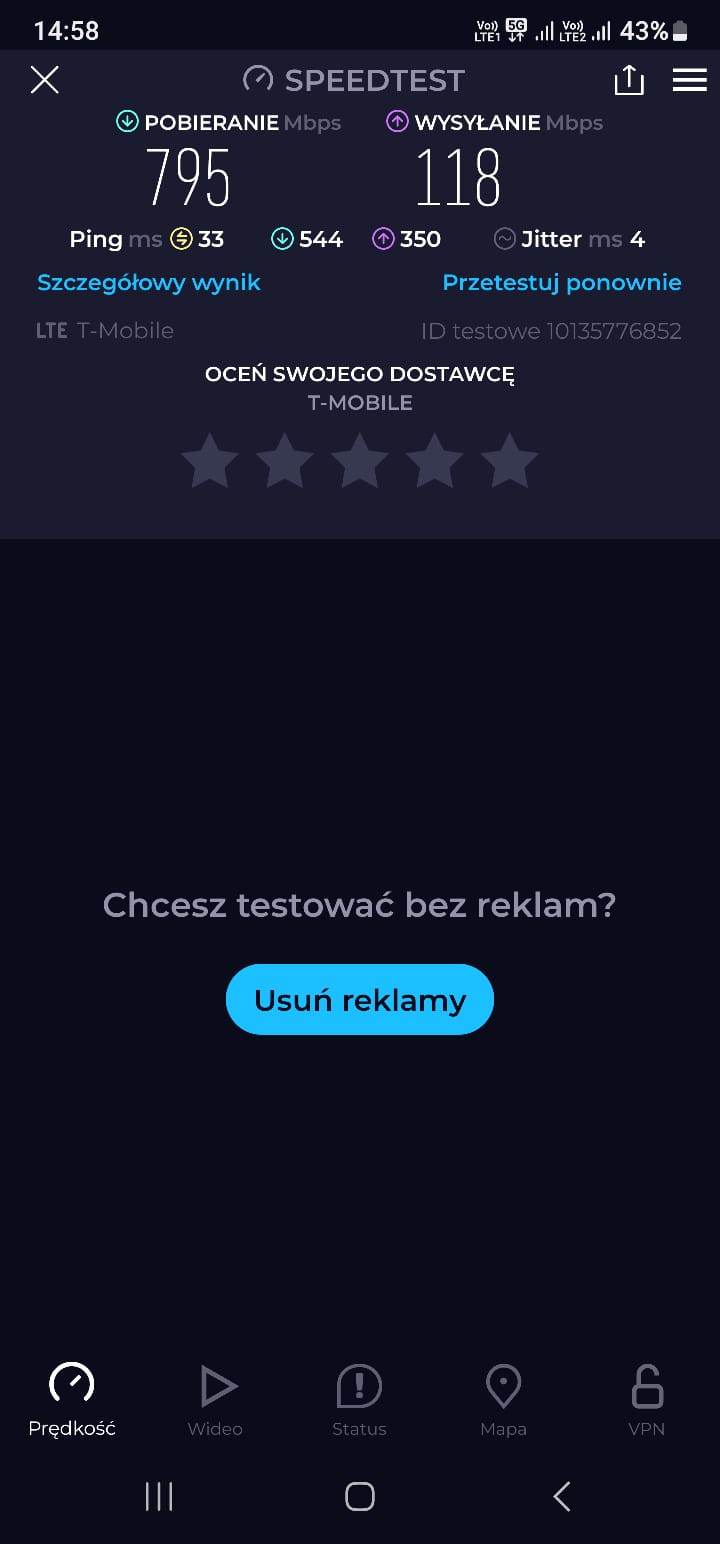Tap the Usuń reklamy button
This screenshot has height=1544, width=720.
(360, 1000)
